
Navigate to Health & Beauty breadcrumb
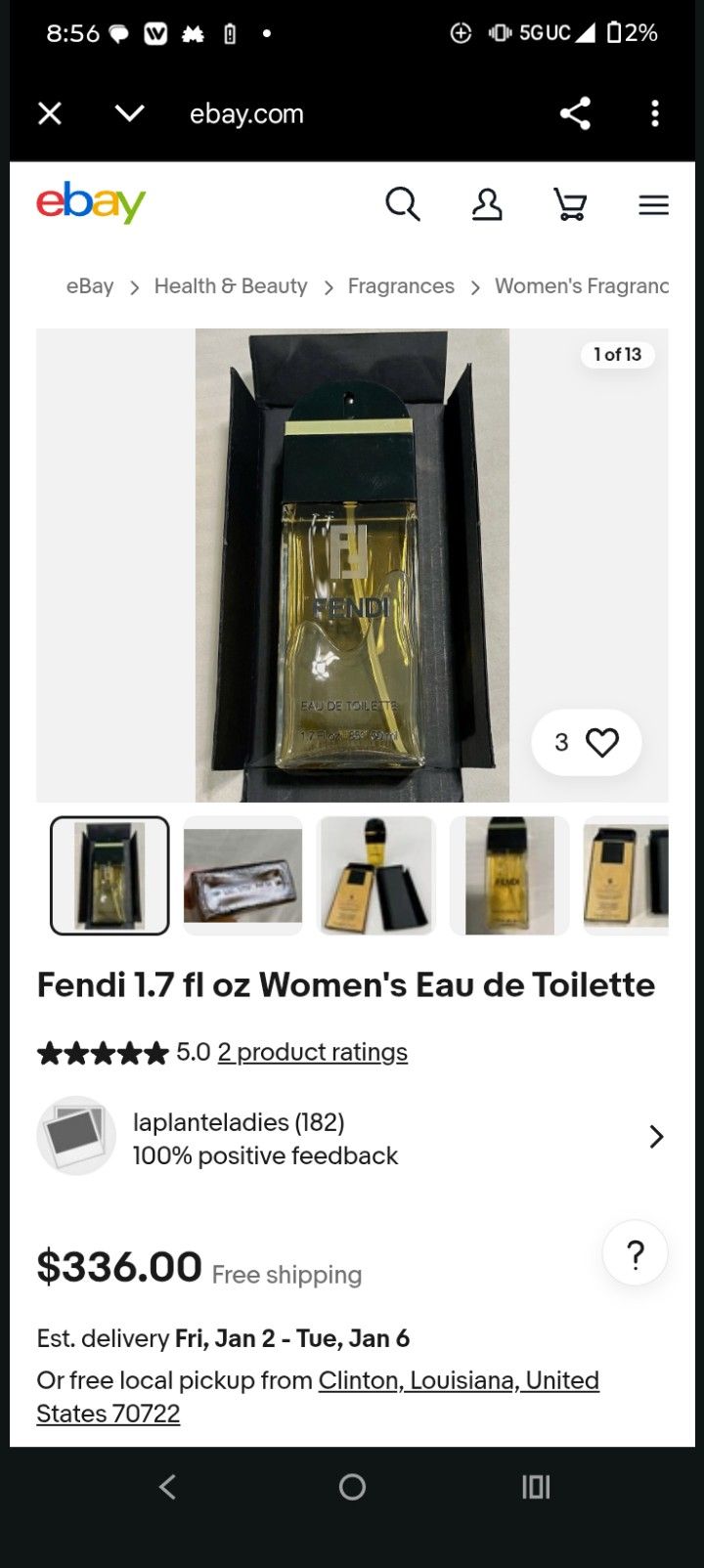point(230,285)
